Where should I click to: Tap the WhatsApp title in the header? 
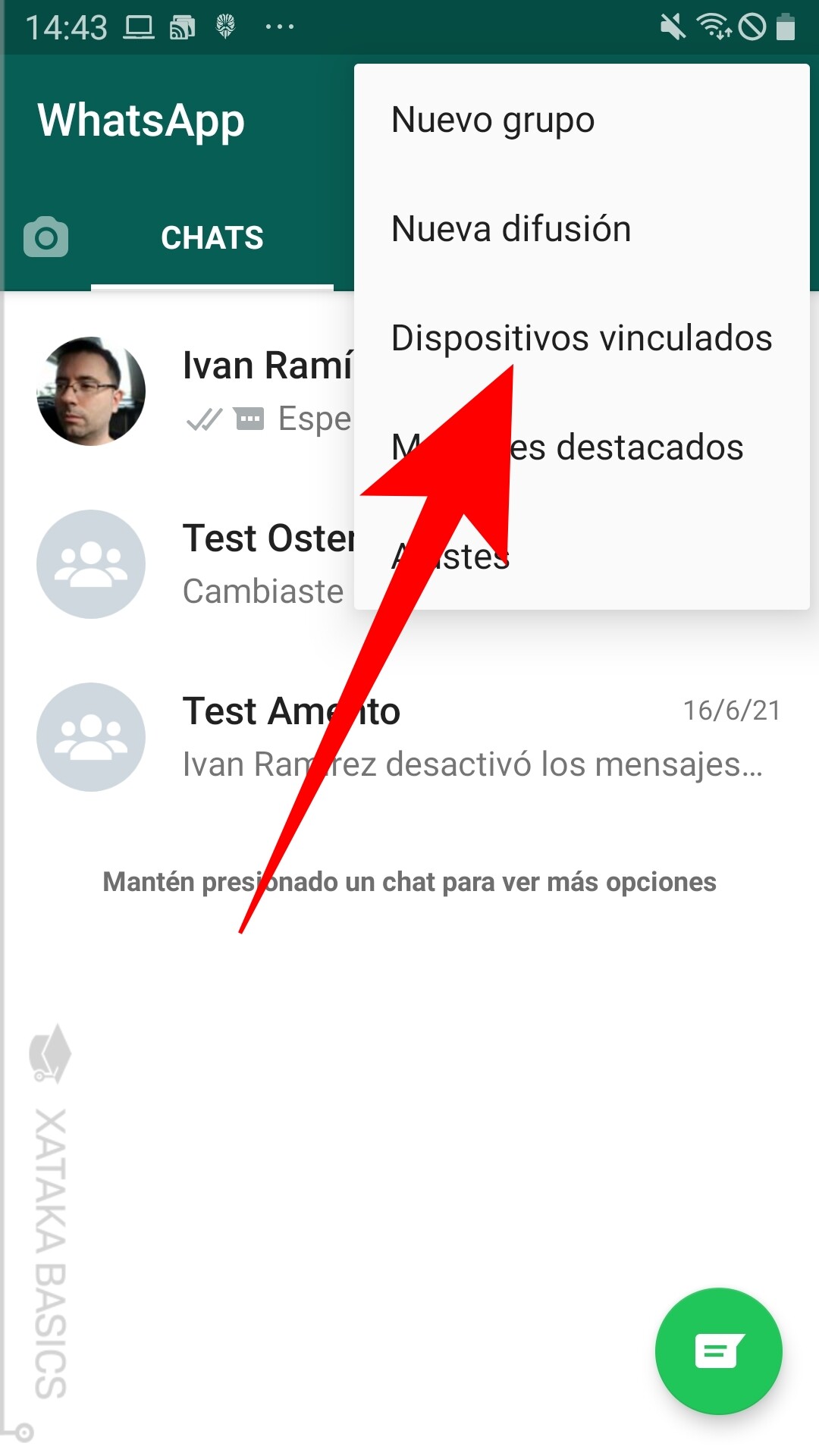[140, 120]
